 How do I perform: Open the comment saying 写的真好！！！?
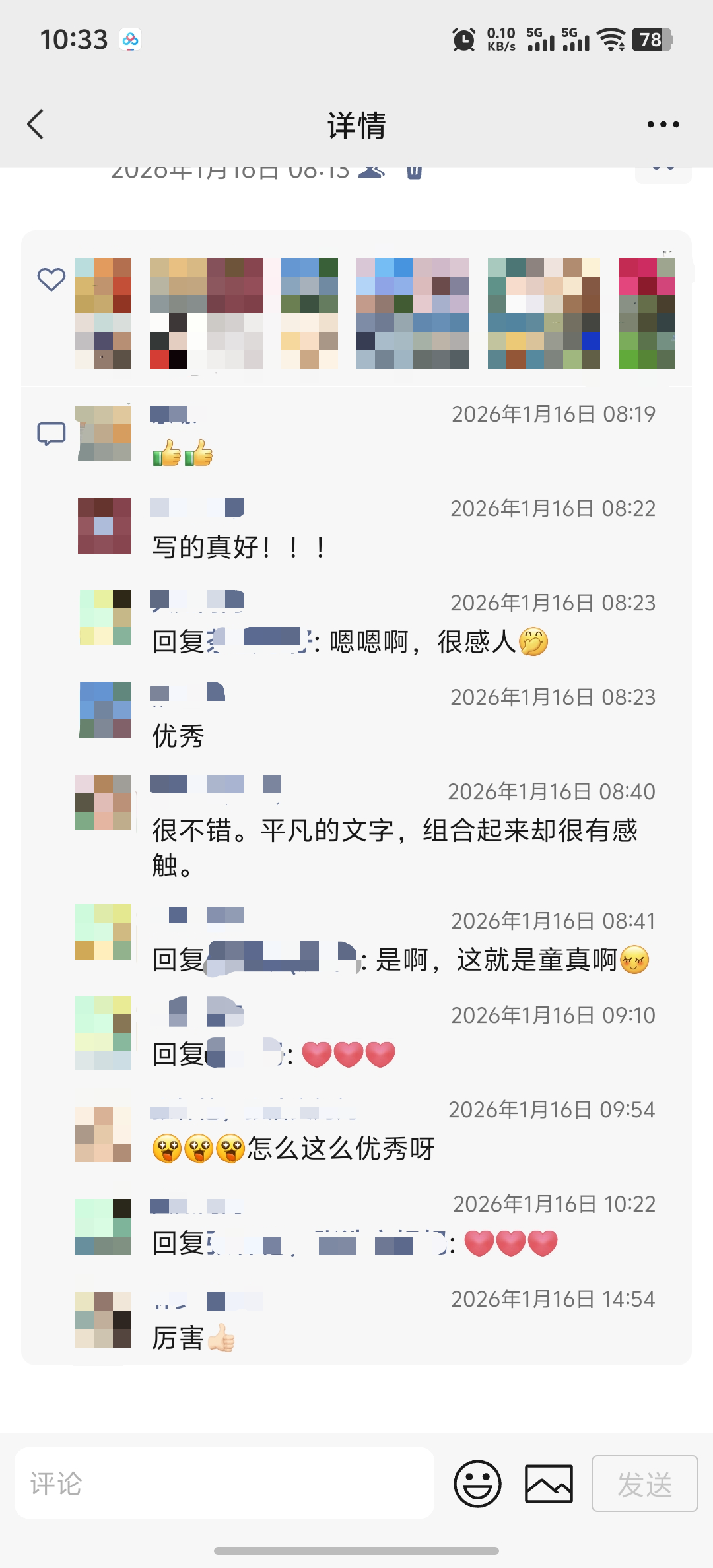(x=238, y=546)
